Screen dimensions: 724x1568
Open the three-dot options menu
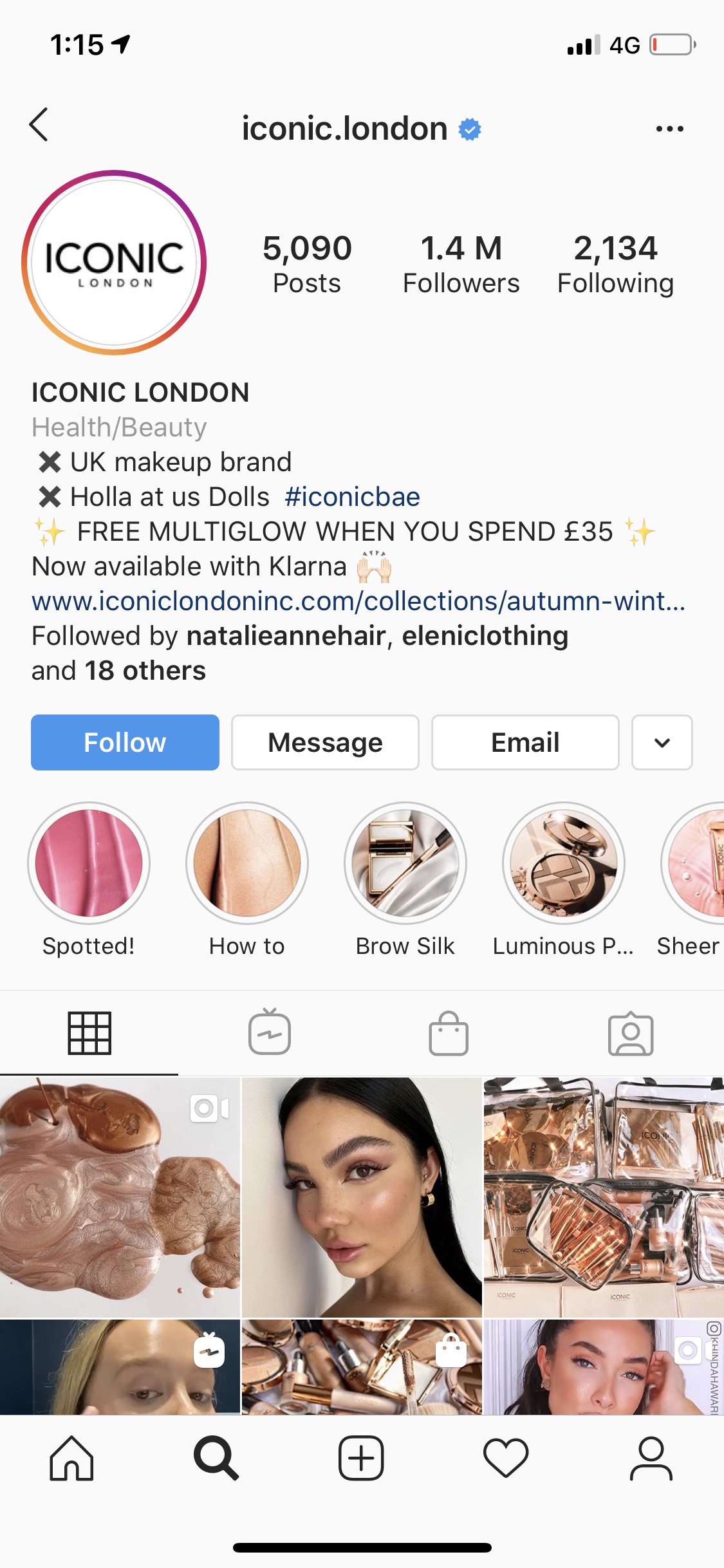click(x=669, y=129)
